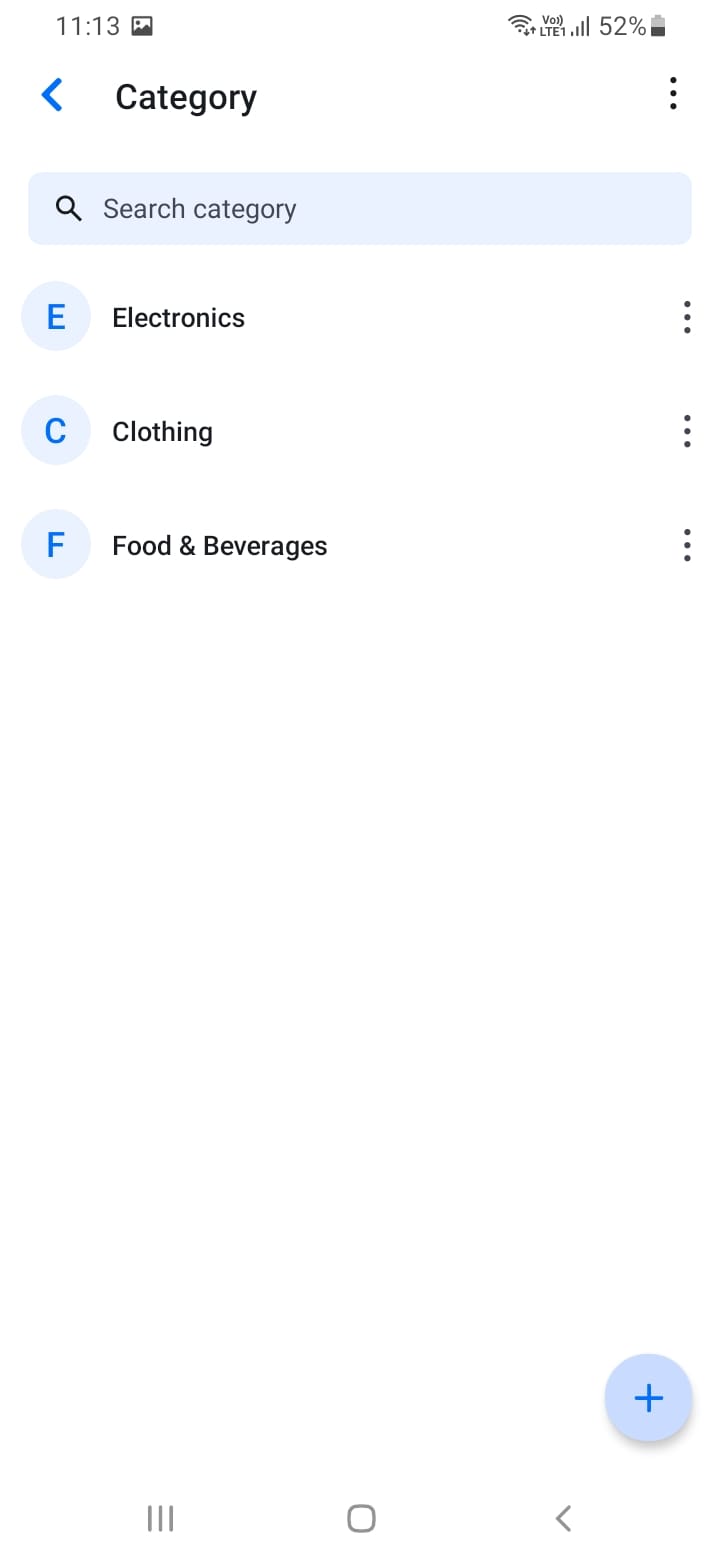Add a new category with plus button
Image resolution: width=720 pixels, height=1560 pixels.
point(648,1397)
